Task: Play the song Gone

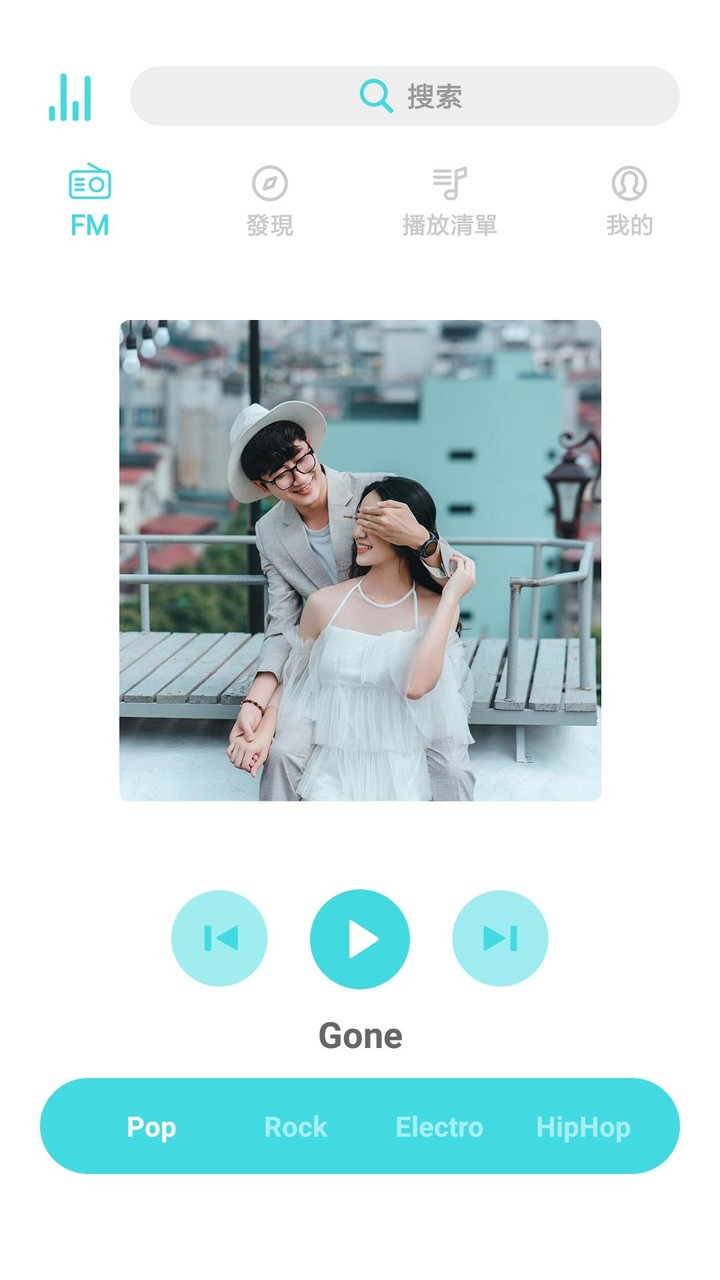Action: [x=360, y=939]
